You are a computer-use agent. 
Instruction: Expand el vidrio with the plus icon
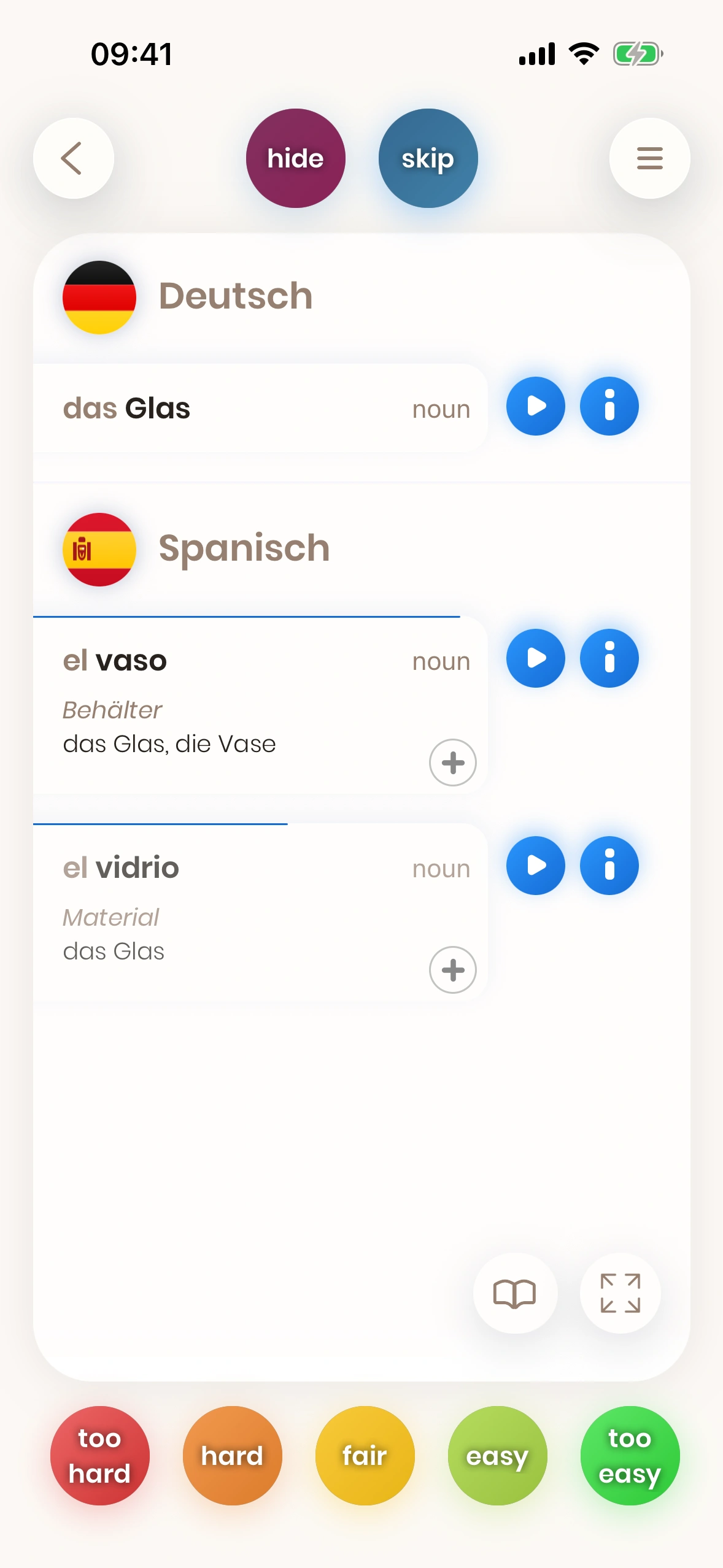(452, 970)
